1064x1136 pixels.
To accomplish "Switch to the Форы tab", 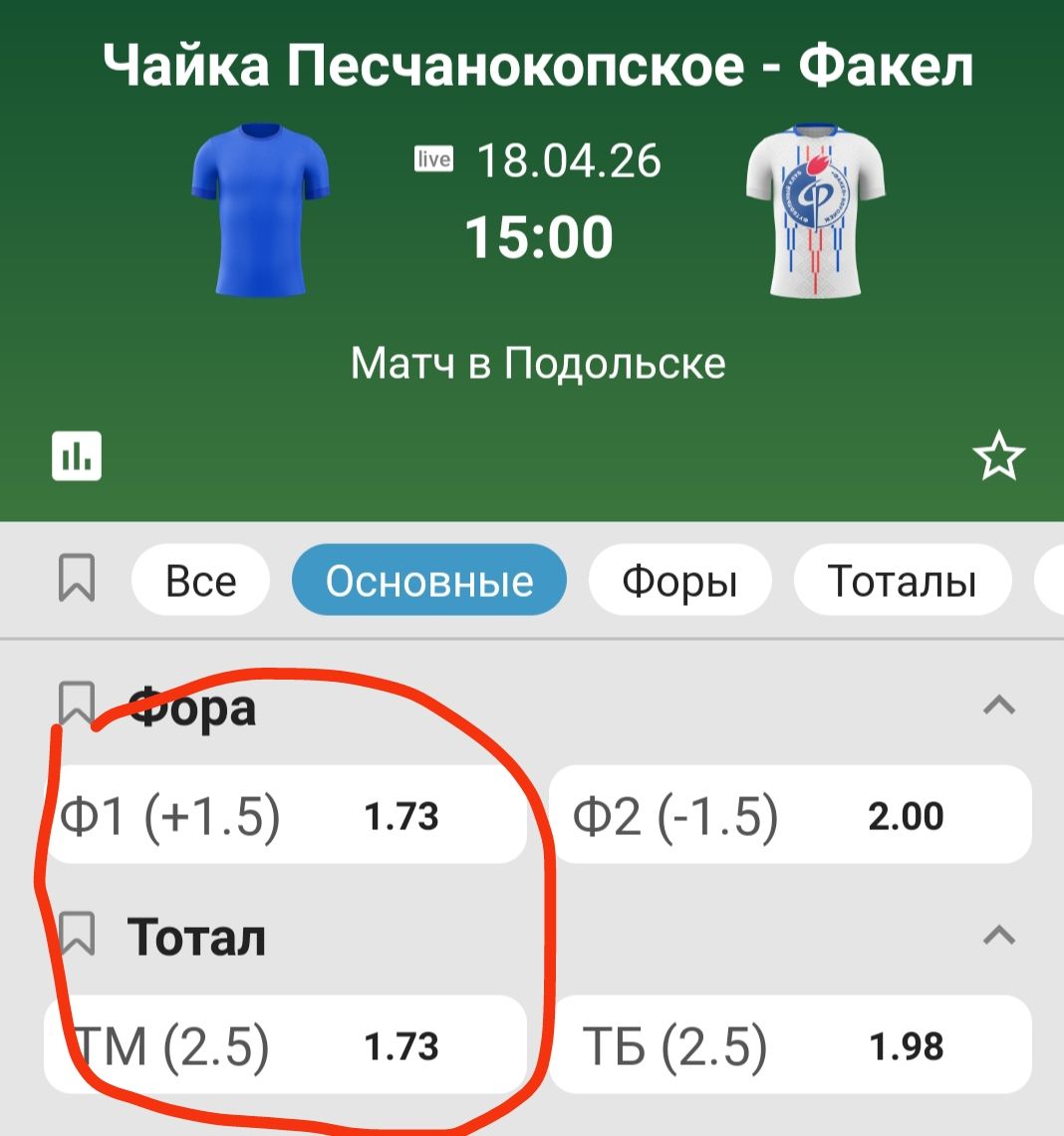I will [679, 581].
